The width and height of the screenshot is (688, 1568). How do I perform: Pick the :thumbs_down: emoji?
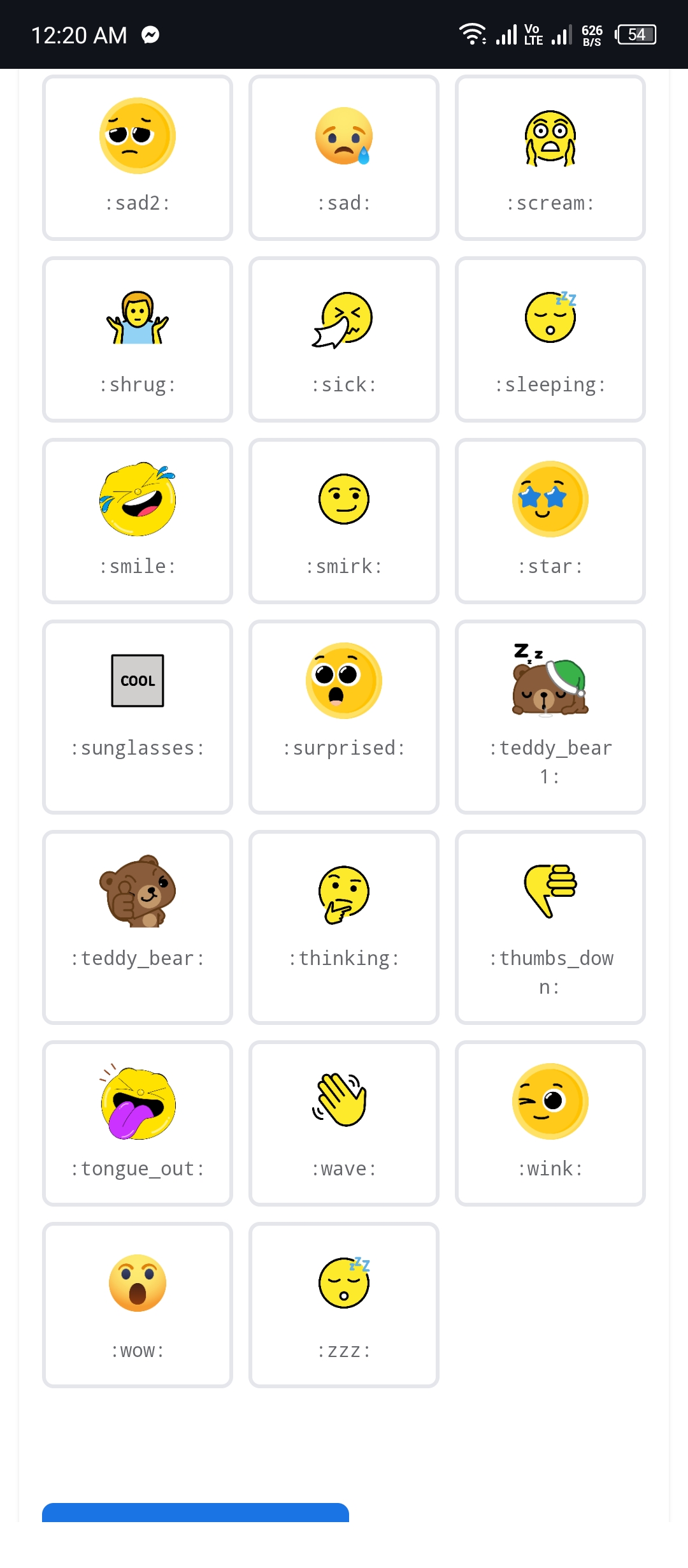point(550,927)
